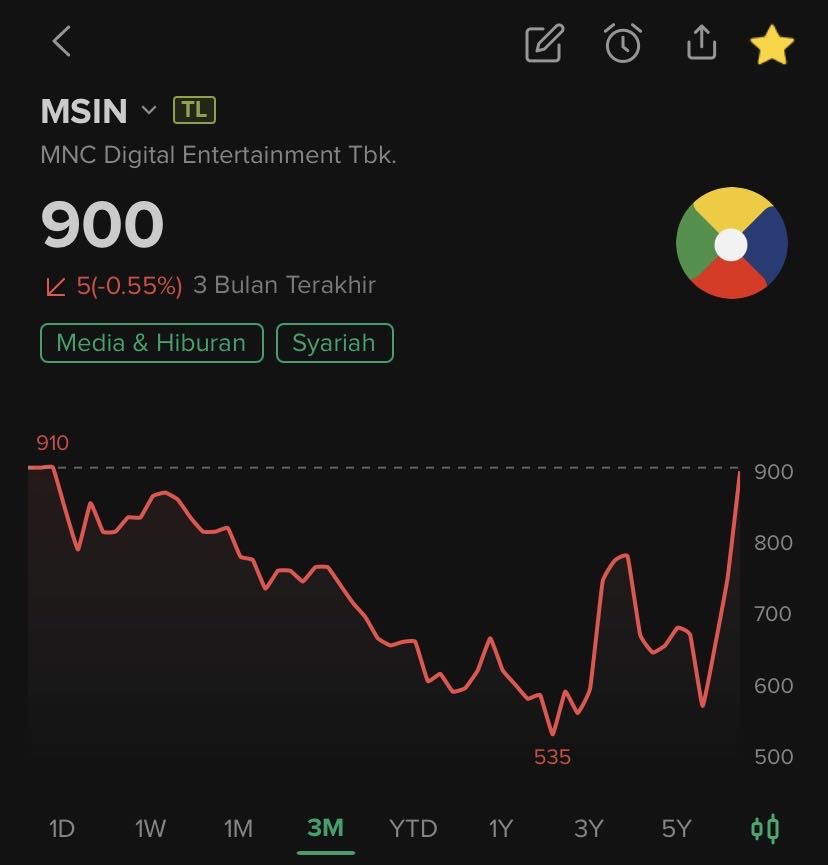The width and height of the screenshot is (828, 865).
Task: Go back with the left arrow
Action: 60,42
